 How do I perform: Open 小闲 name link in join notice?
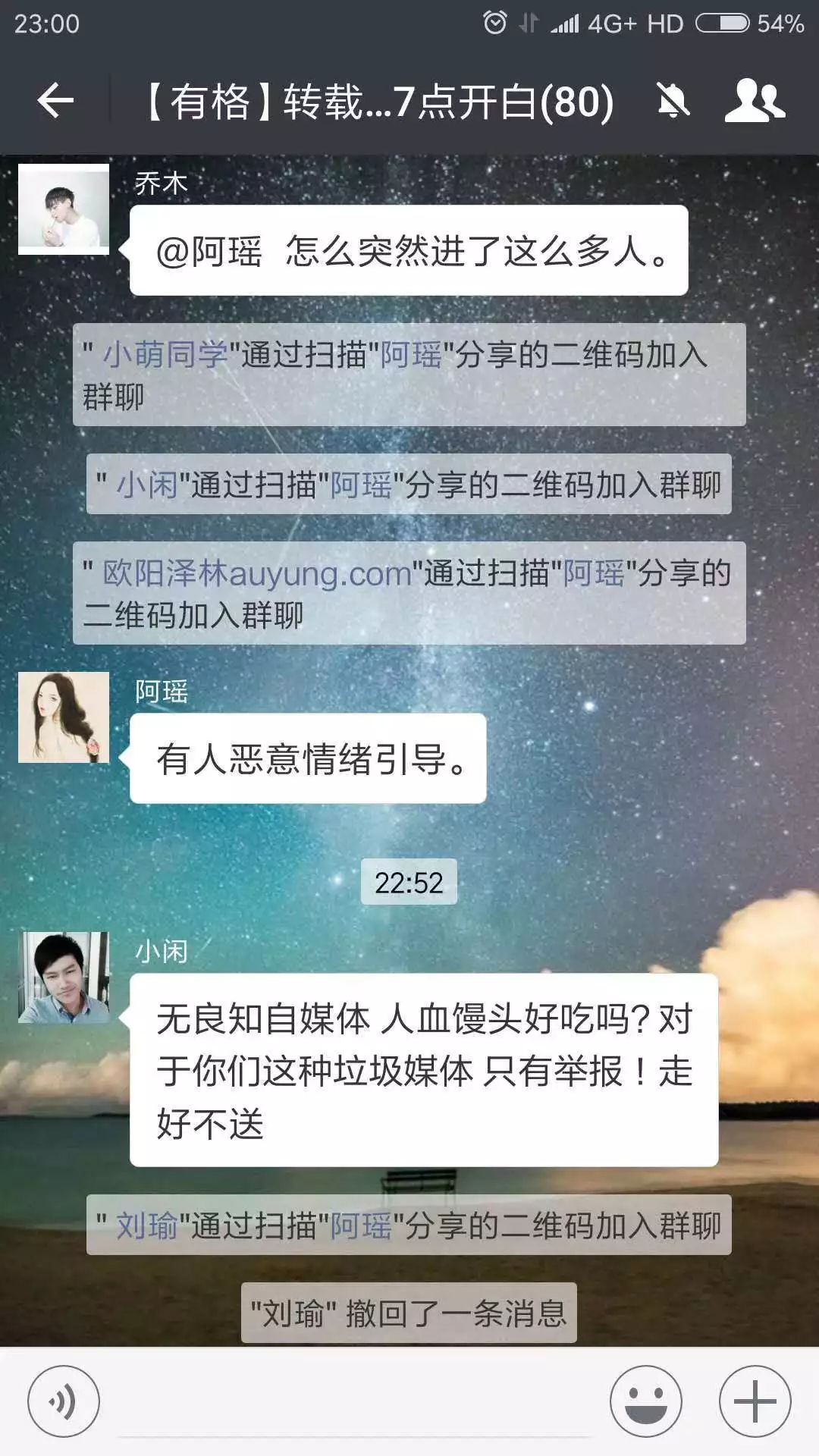[146, 485]
